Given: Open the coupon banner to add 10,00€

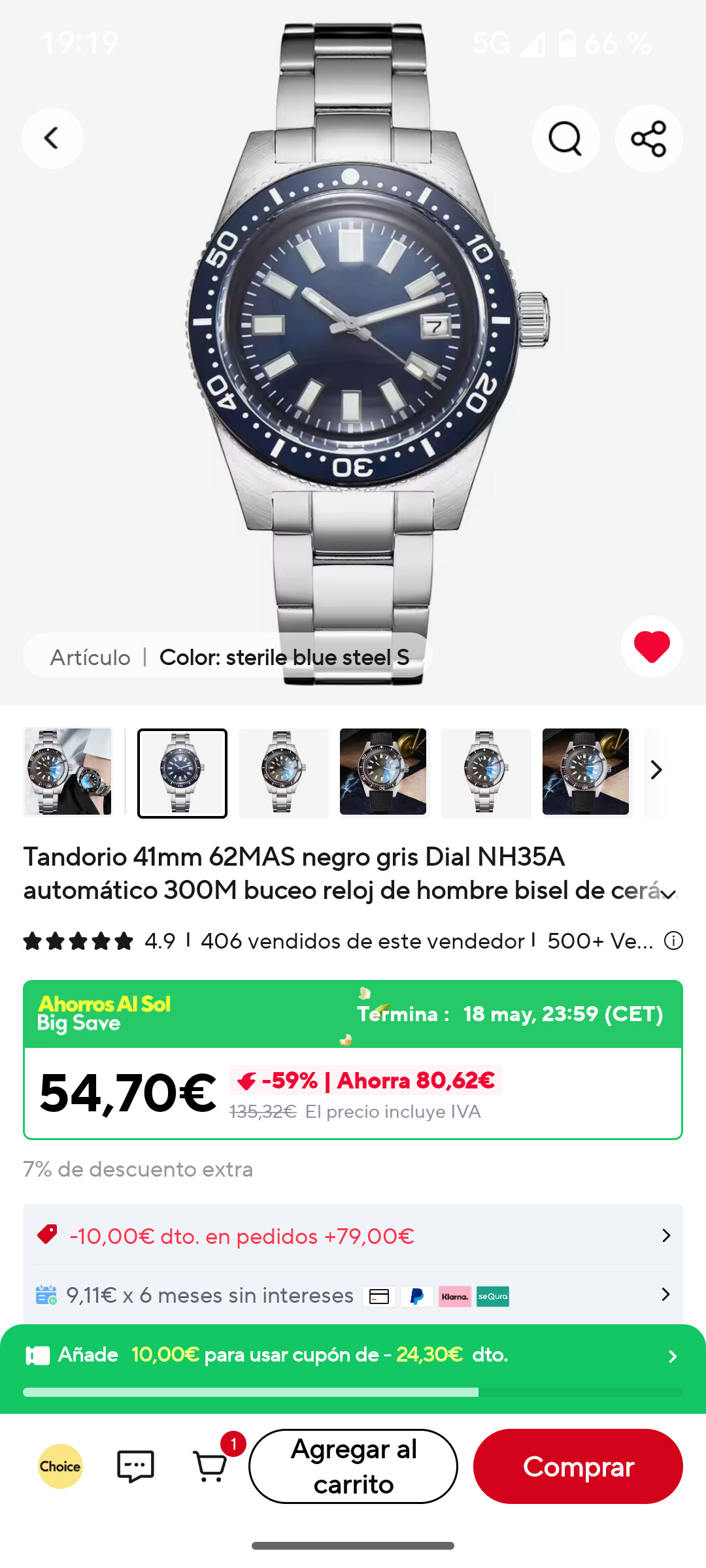Looking at the screenshot, I should coord(353,1355).
